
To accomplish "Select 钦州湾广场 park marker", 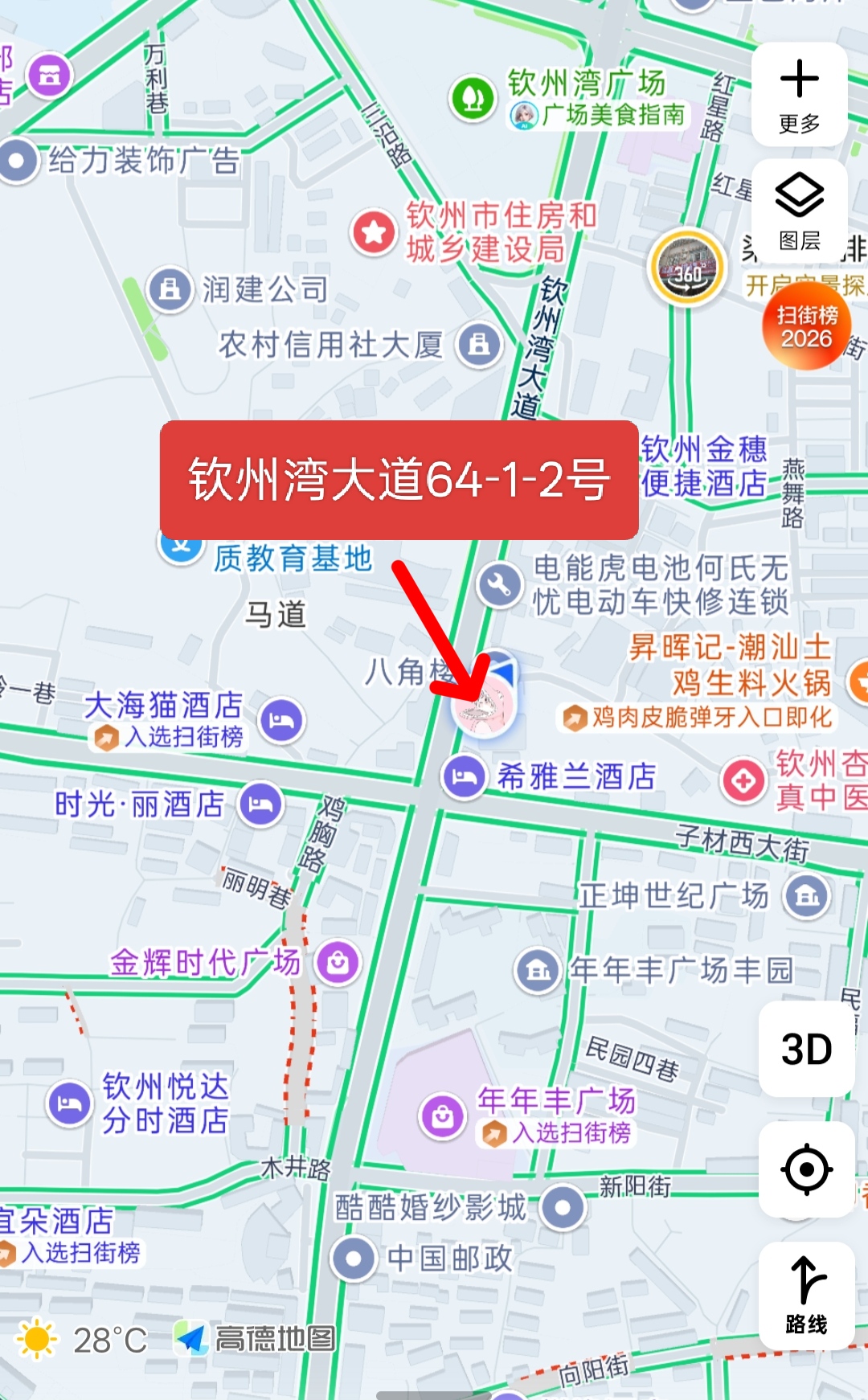I will (x=473, y=98).
